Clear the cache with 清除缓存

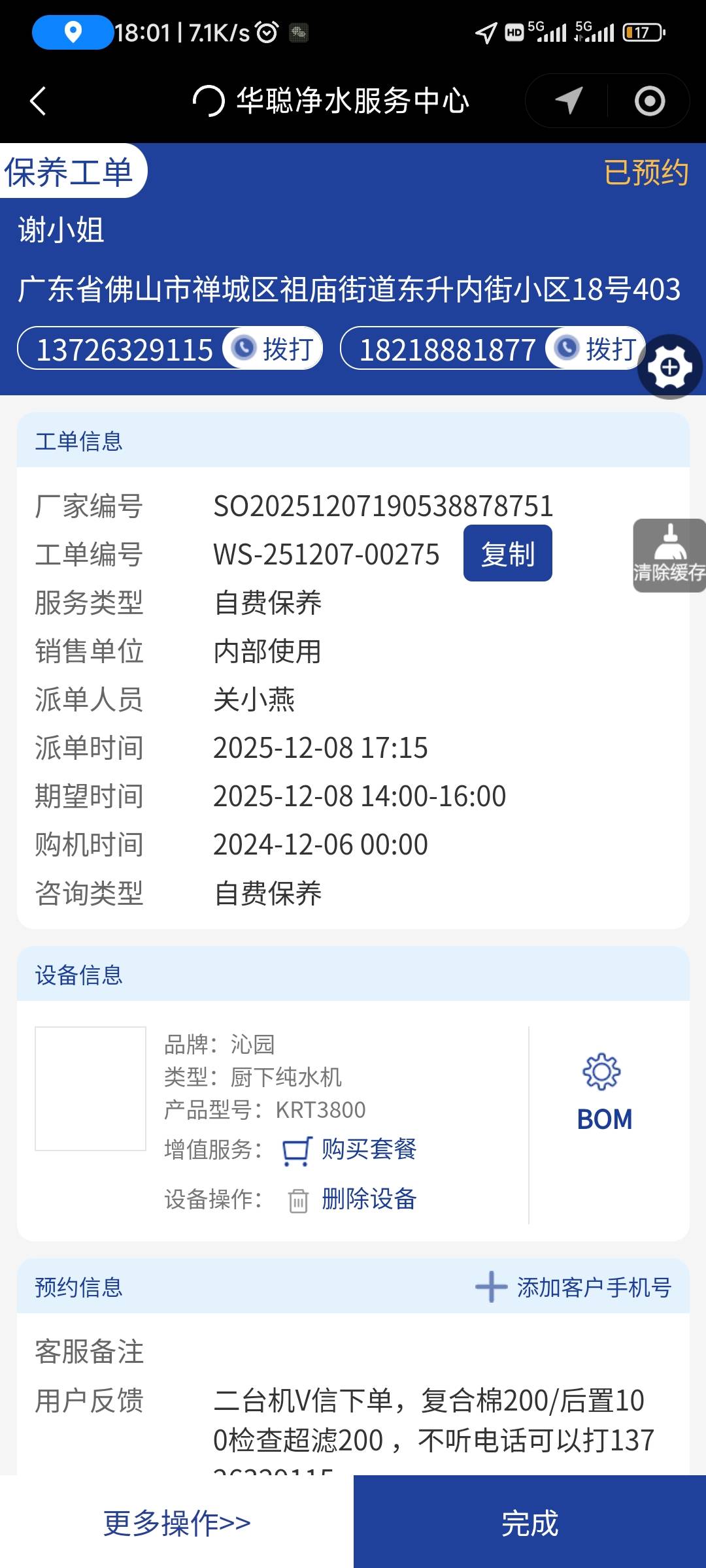coord(669,555)
